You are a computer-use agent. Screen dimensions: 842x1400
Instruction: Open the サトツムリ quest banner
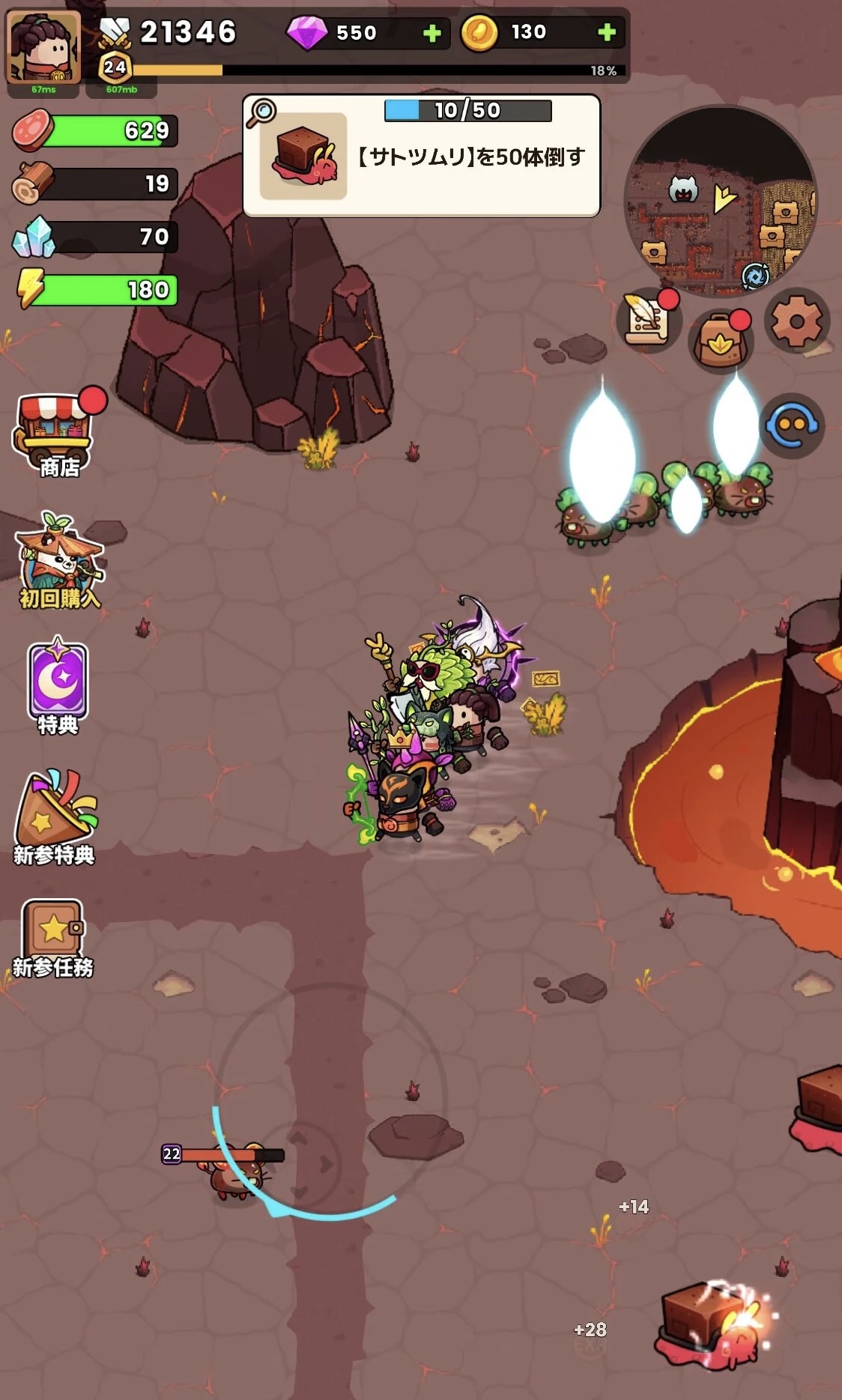(x=422, y=156)
